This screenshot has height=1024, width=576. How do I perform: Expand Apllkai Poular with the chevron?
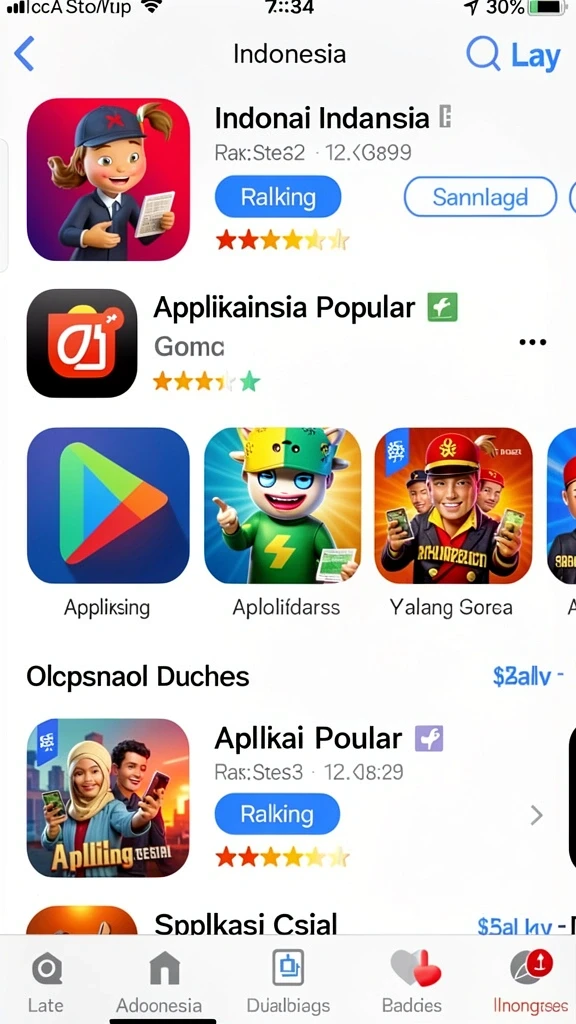pos(536,815)
